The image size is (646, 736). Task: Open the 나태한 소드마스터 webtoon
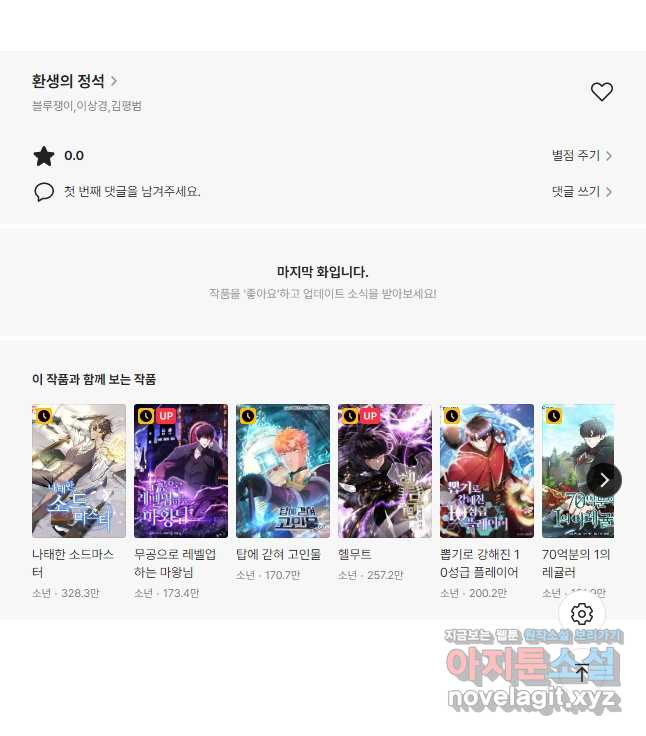(79, 471)
